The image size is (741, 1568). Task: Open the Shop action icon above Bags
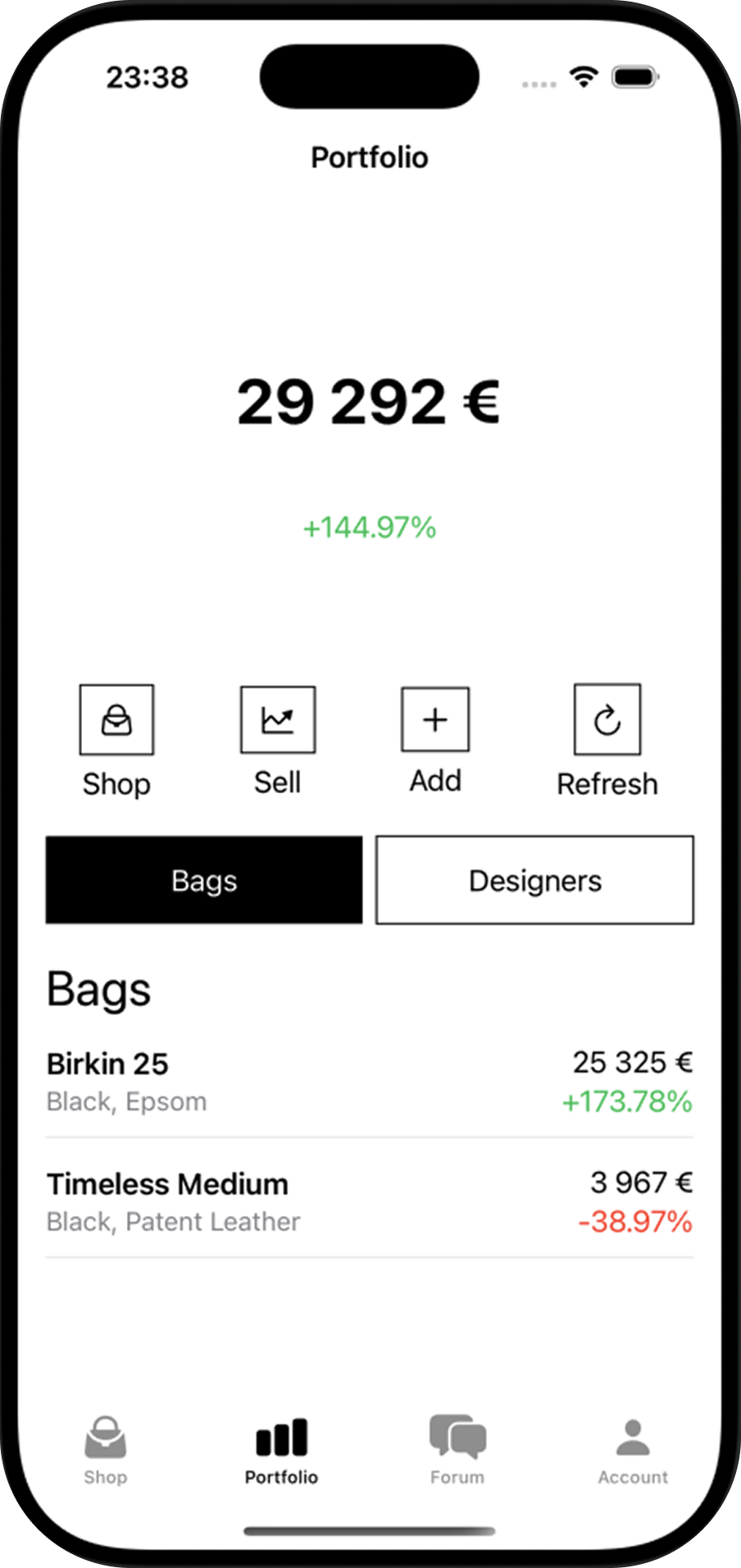tap(116, 719)
